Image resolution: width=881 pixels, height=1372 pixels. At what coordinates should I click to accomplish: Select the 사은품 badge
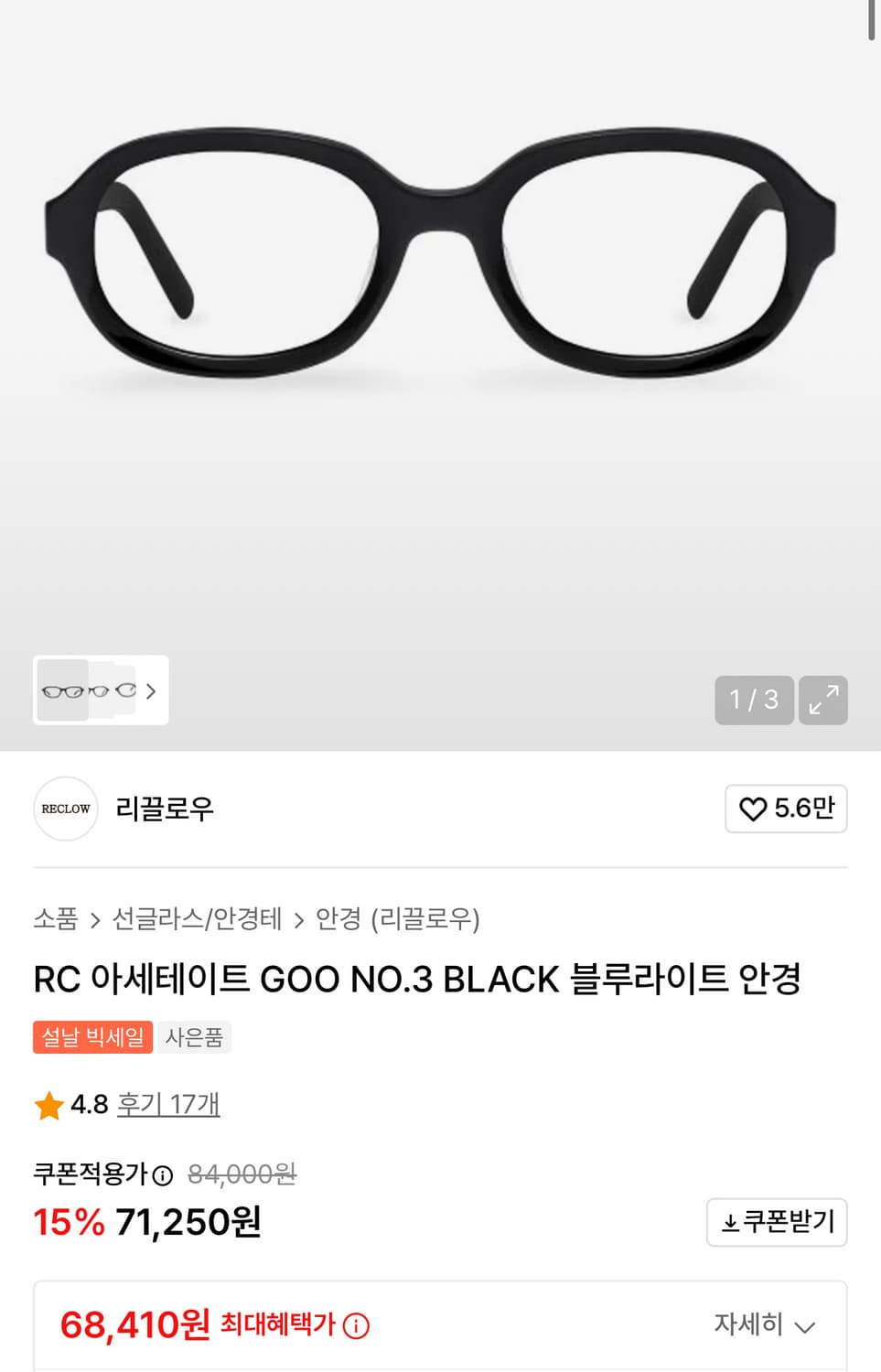(194, 1036)
